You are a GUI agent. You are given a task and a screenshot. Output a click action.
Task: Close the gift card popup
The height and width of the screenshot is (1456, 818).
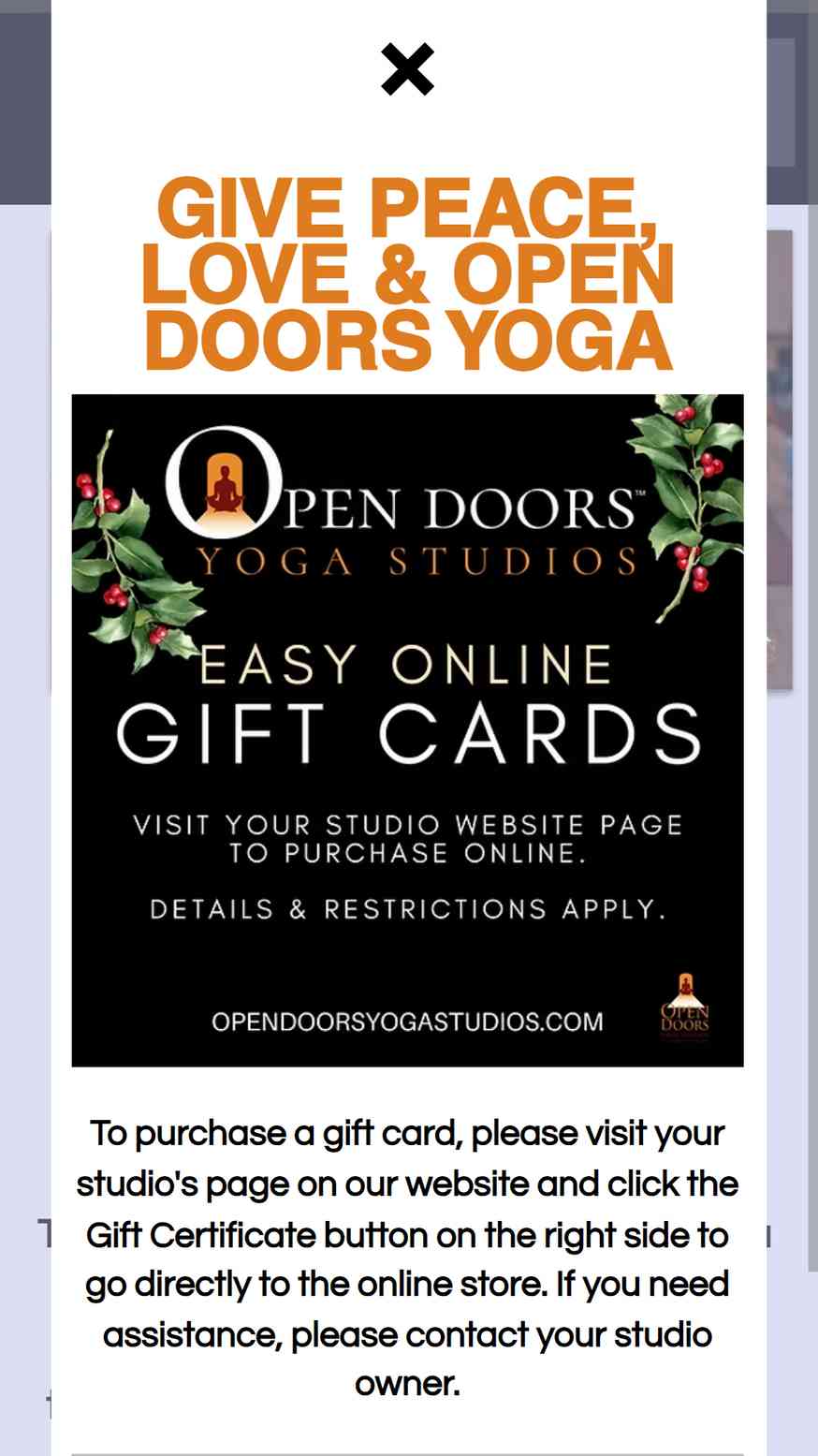coord(408,69)
